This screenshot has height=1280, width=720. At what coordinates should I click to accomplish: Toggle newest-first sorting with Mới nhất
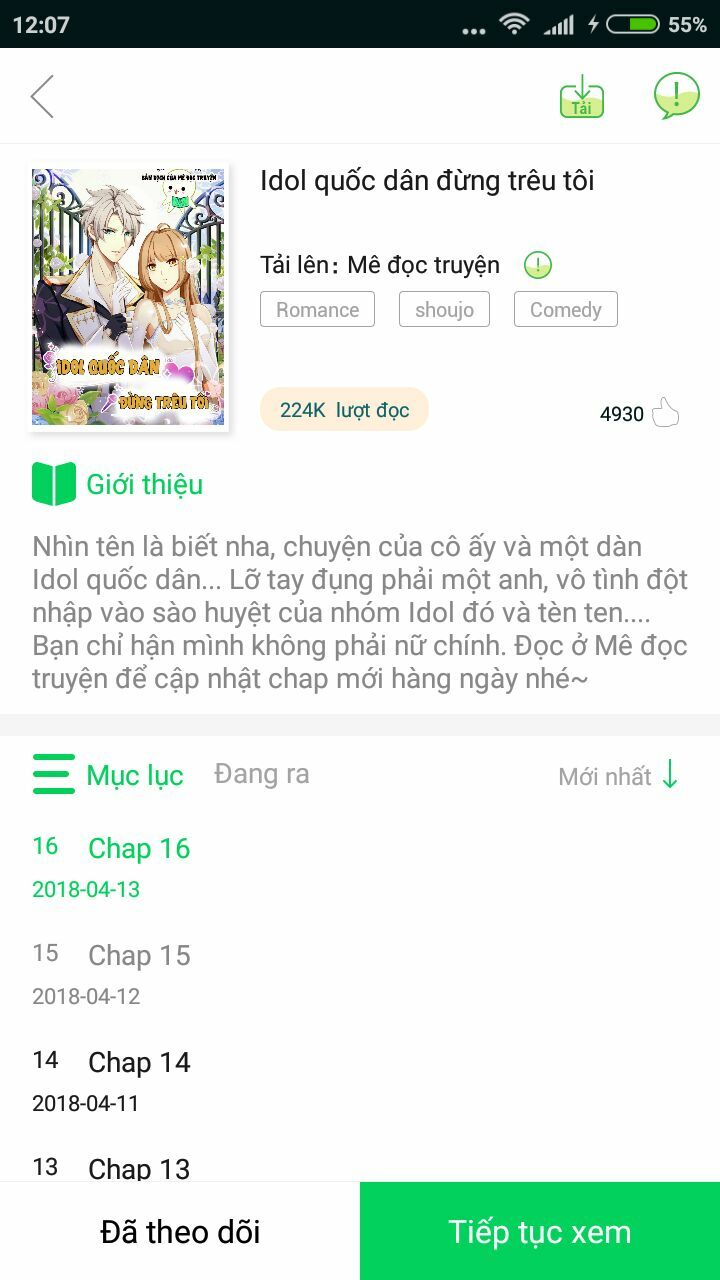tap(607, 775)
